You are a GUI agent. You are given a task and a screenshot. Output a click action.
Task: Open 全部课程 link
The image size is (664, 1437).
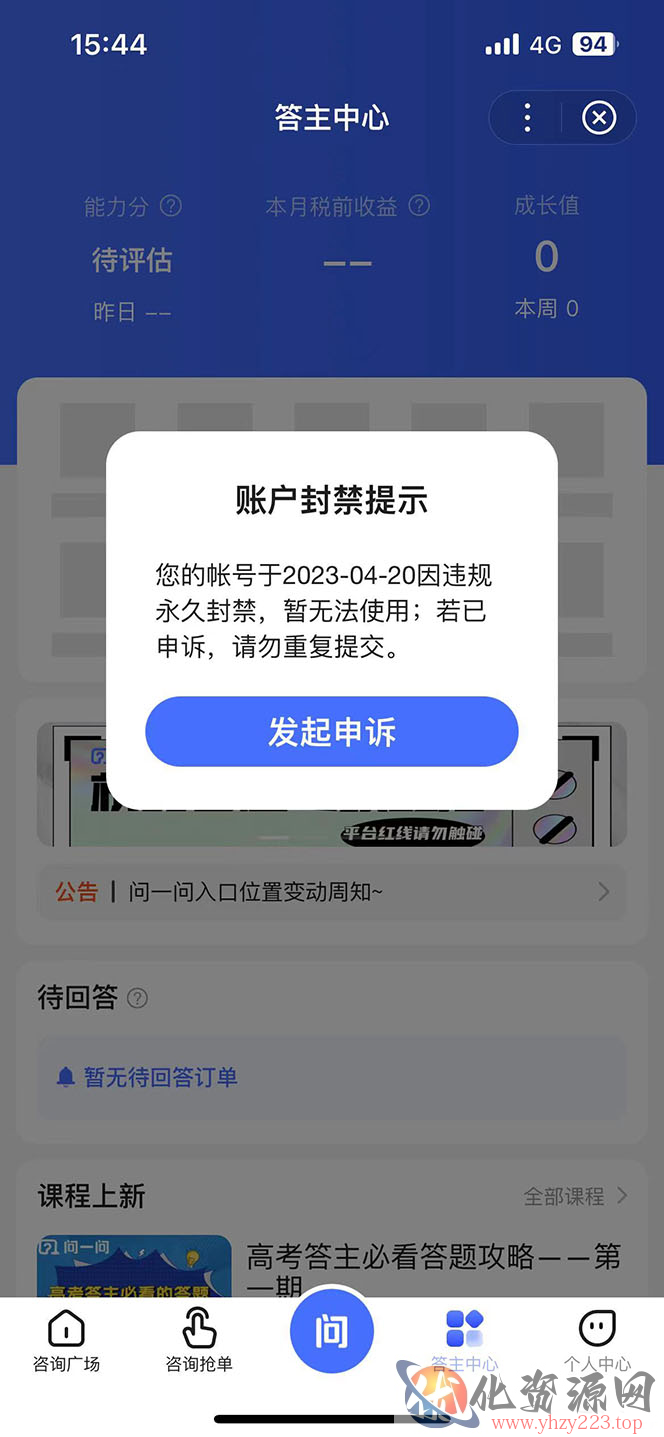point(576,1196)
